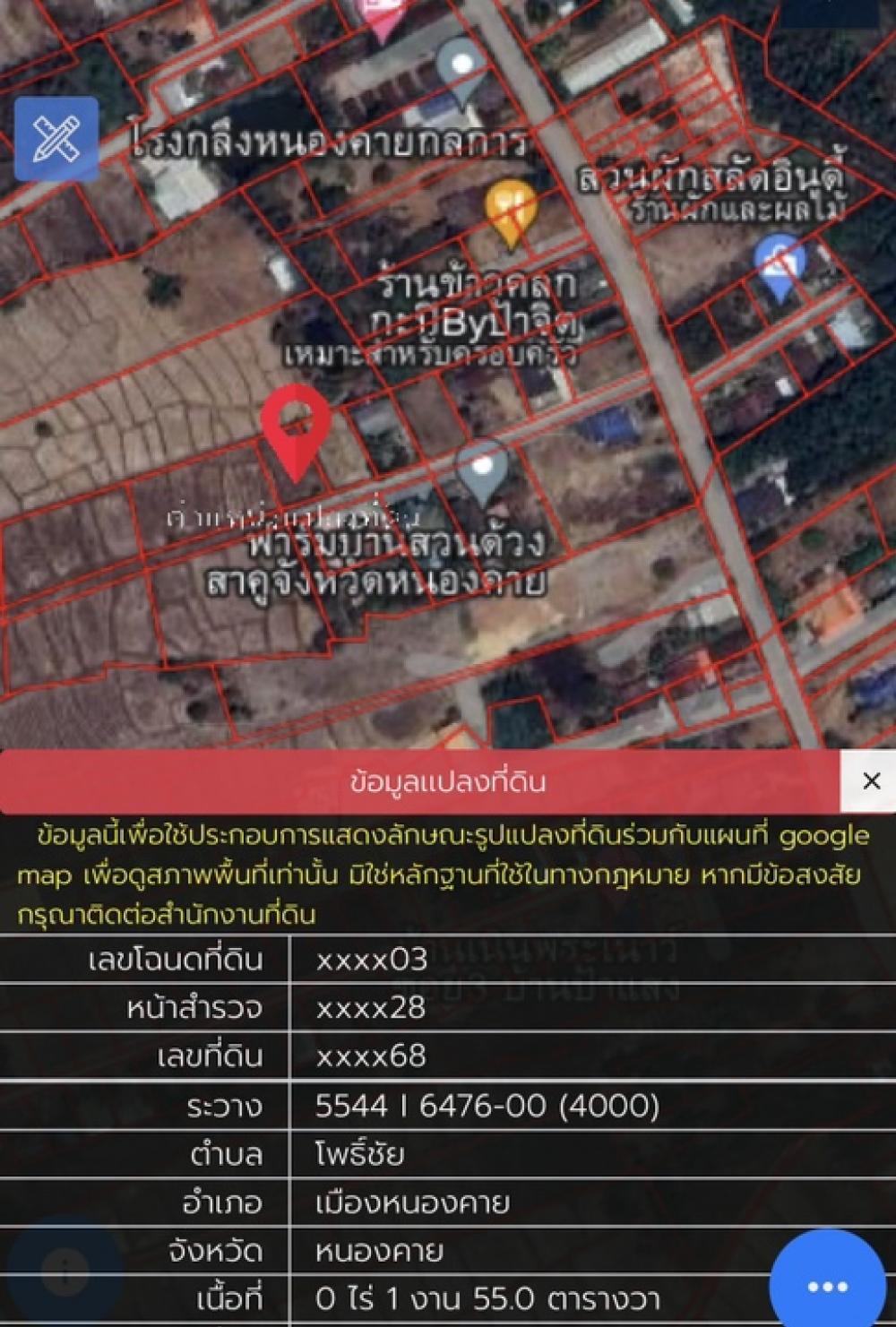896x1327 pixels.
Task: Open the blue three-dot options button
Action: click(826, 1287)
